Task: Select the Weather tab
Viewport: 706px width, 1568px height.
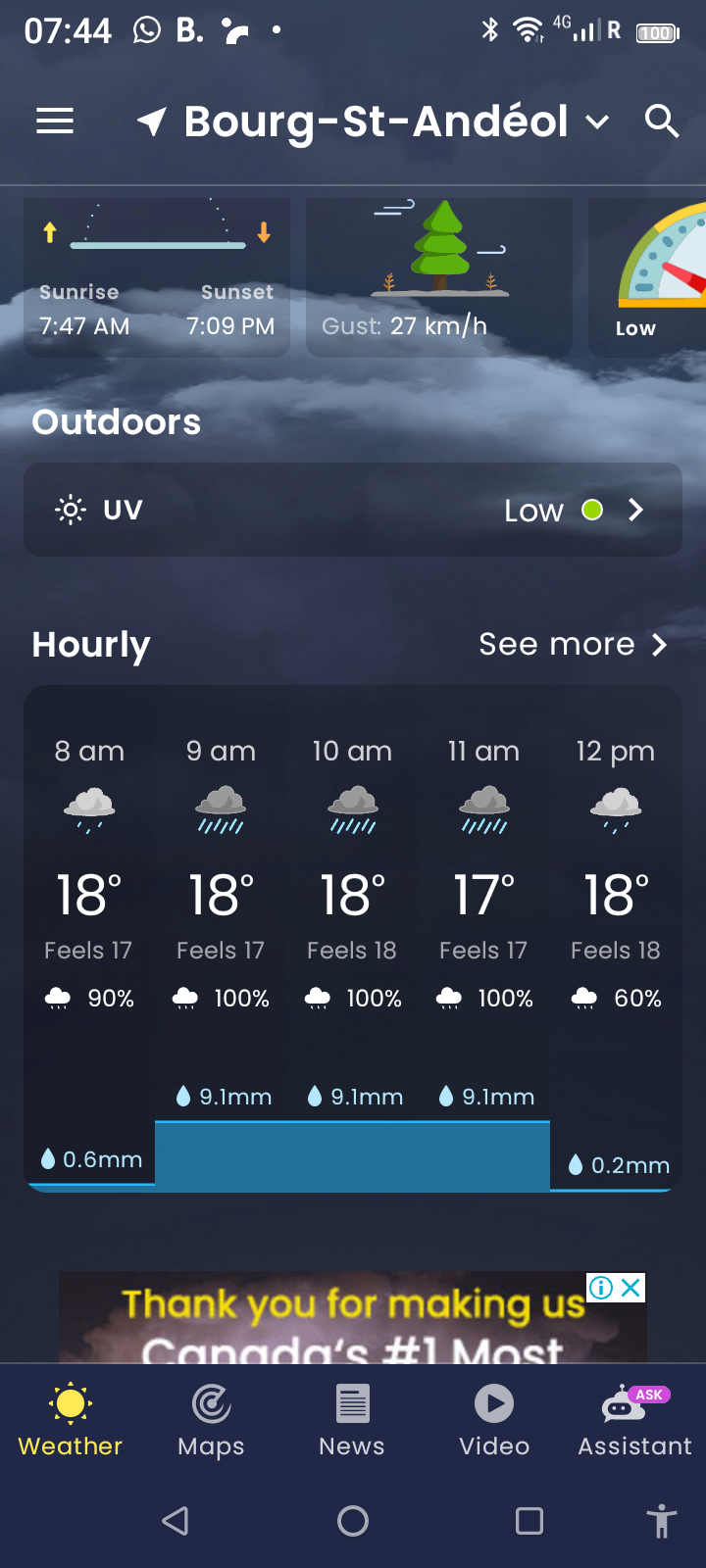Action: 71,1421
